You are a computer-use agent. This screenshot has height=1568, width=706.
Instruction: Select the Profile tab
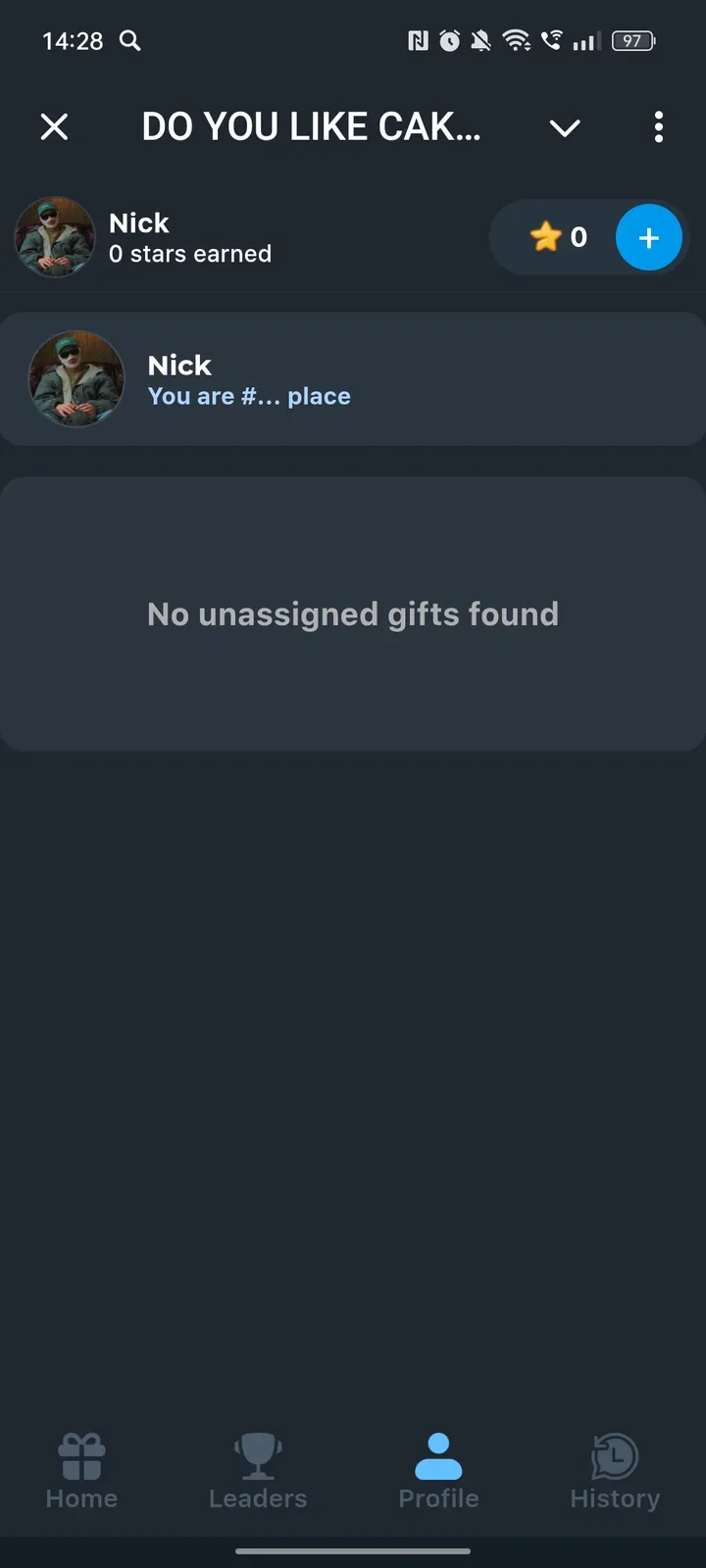[x=438, y=1470]
